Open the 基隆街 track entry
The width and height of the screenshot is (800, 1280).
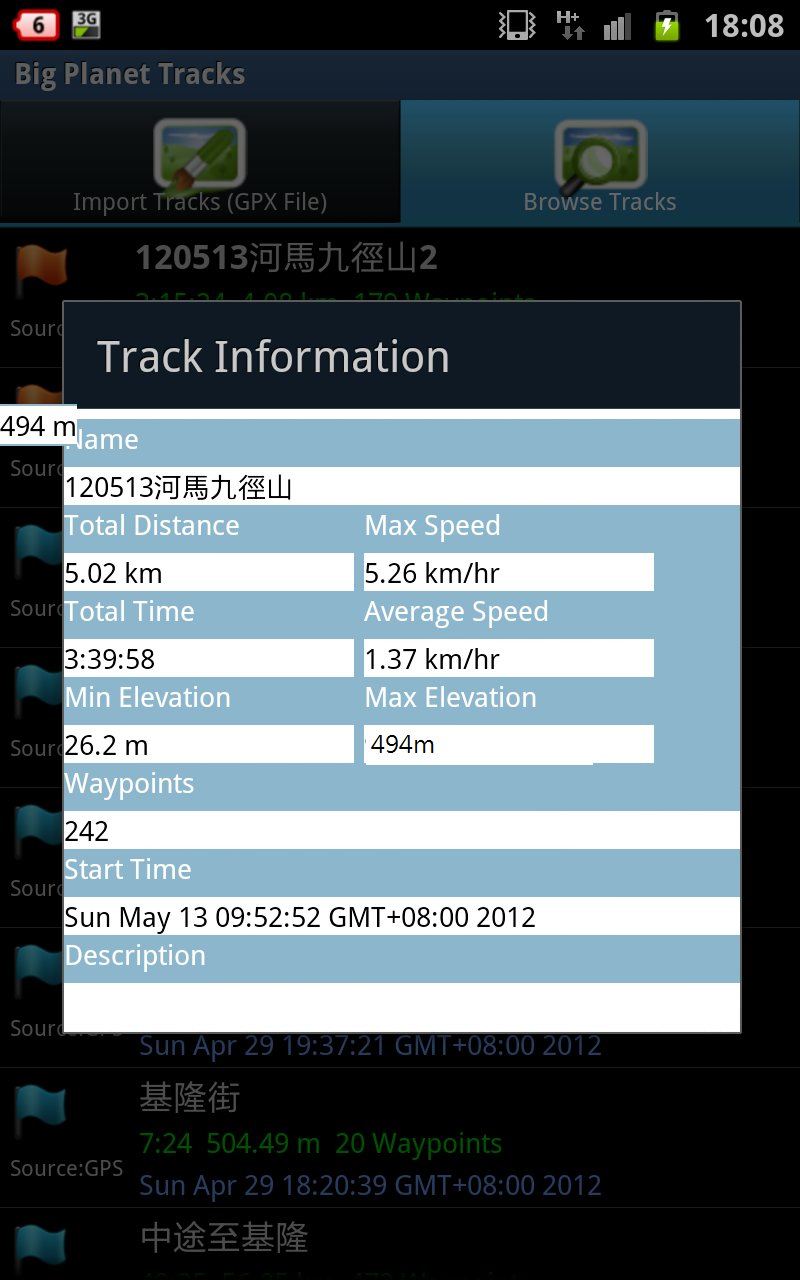400,1138
